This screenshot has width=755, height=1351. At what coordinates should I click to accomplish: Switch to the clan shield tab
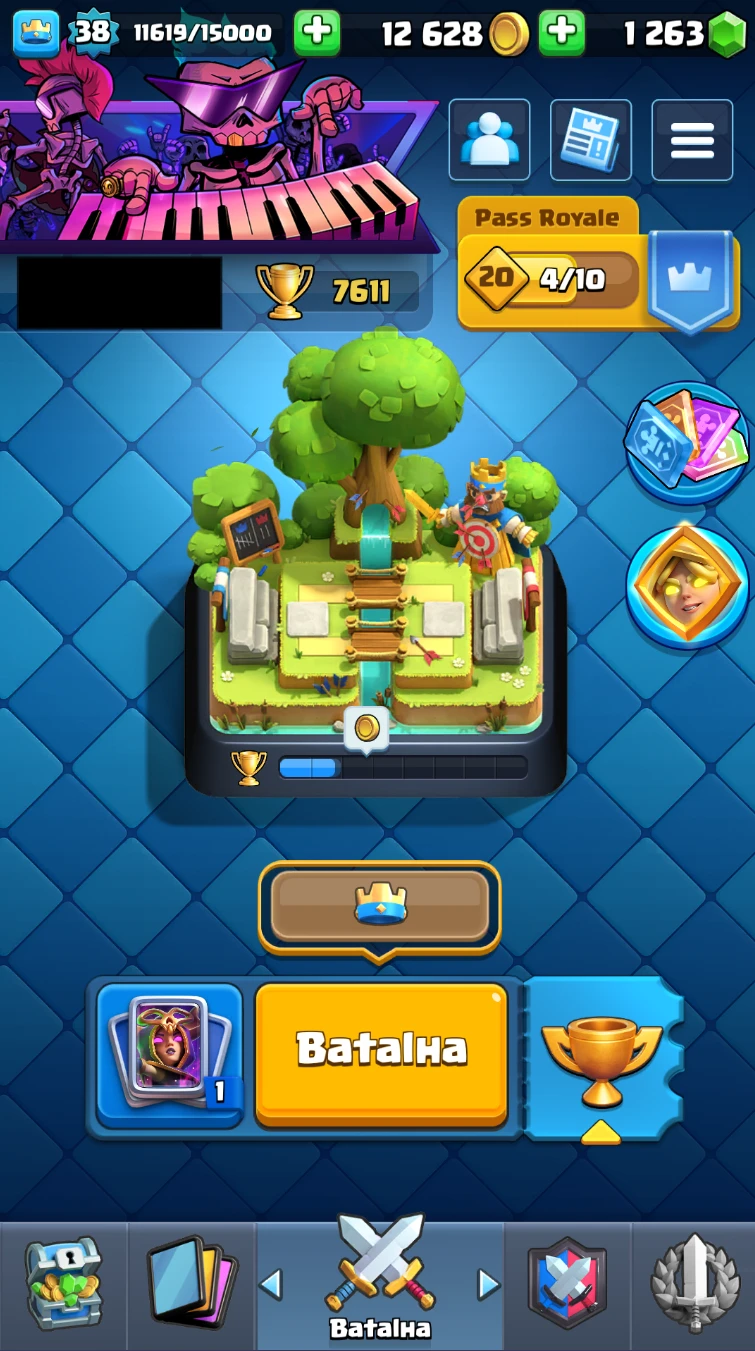point(567,1283)
